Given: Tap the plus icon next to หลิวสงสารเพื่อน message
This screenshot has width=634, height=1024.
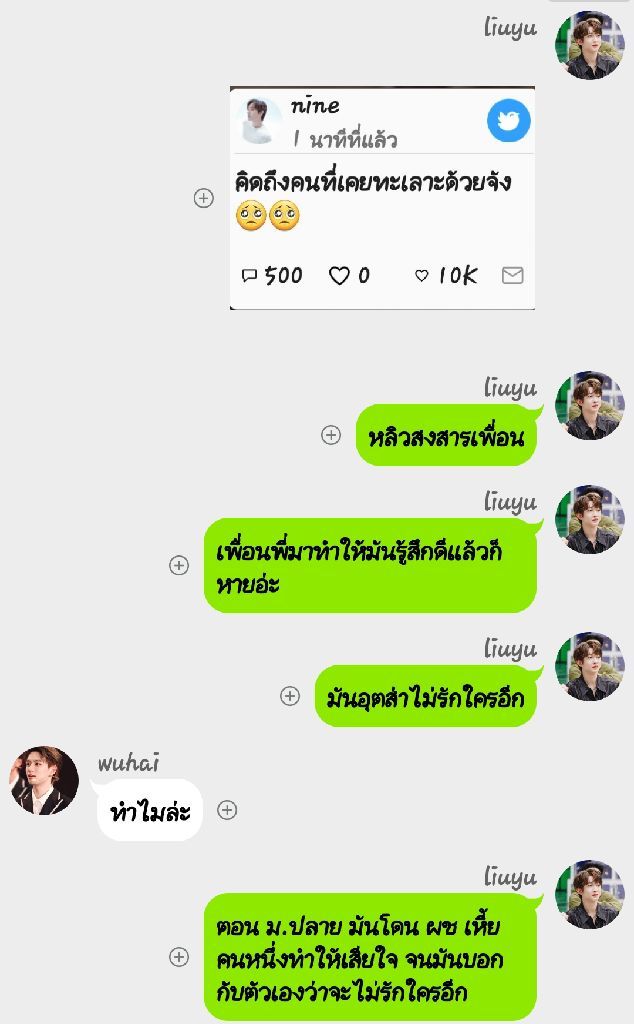Looking at the screenshot, I should click(x=331, y=435).
